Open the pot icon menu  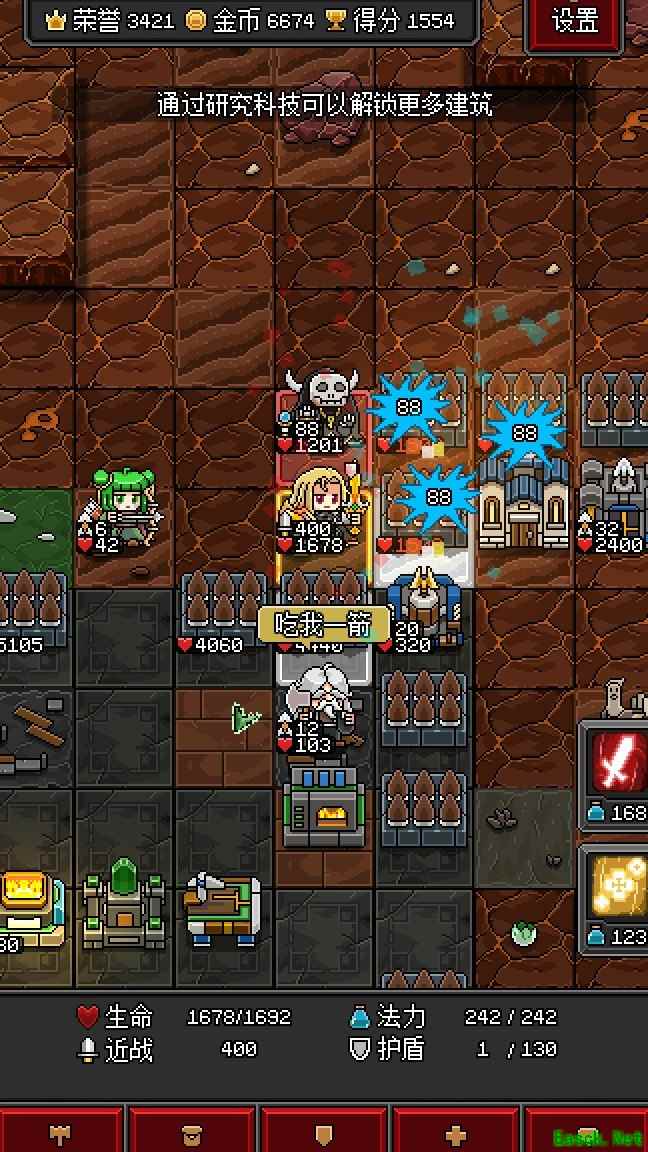point(192,1134)
